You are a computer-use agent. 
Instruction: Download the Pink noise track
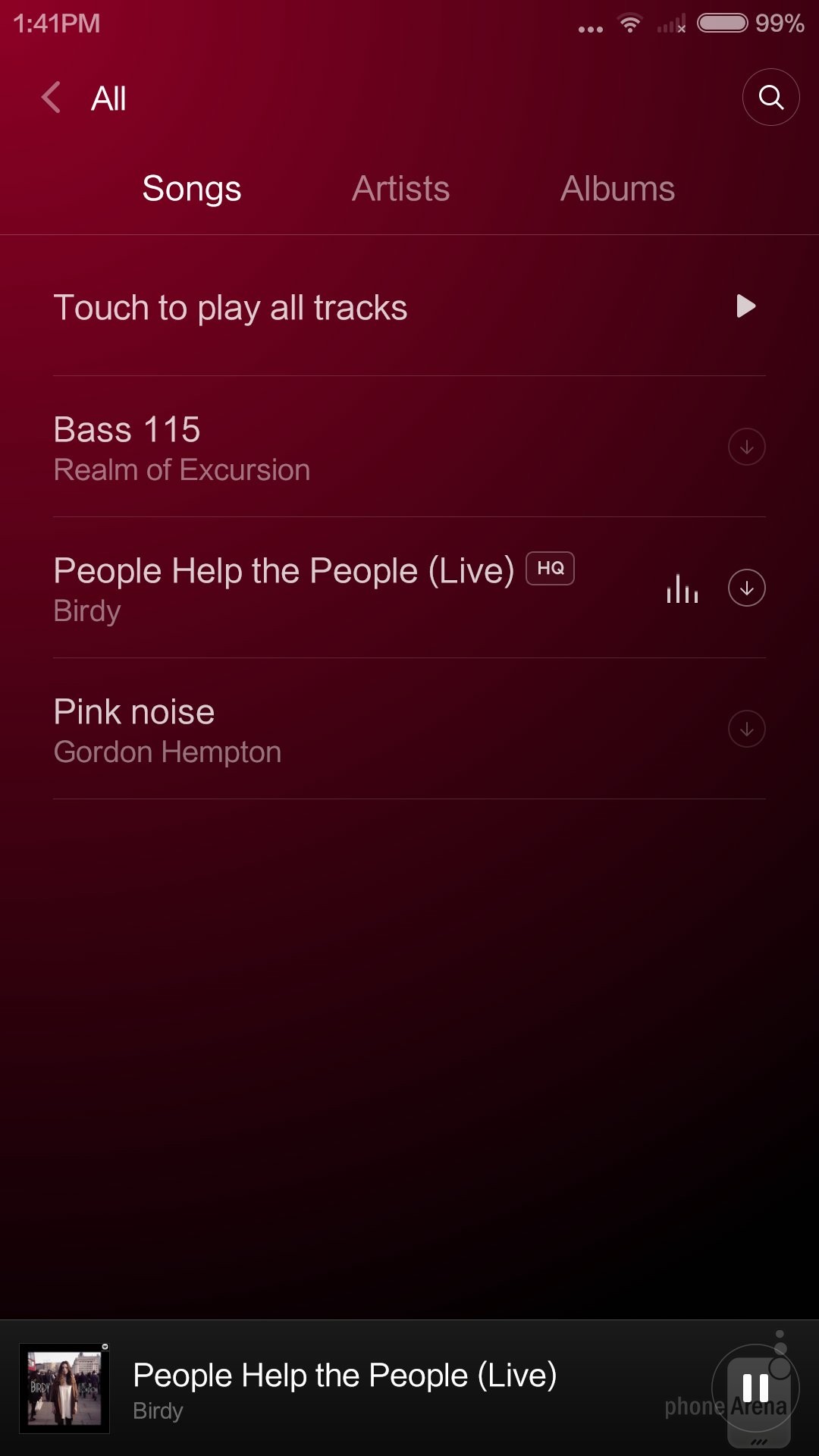(746, 730)
